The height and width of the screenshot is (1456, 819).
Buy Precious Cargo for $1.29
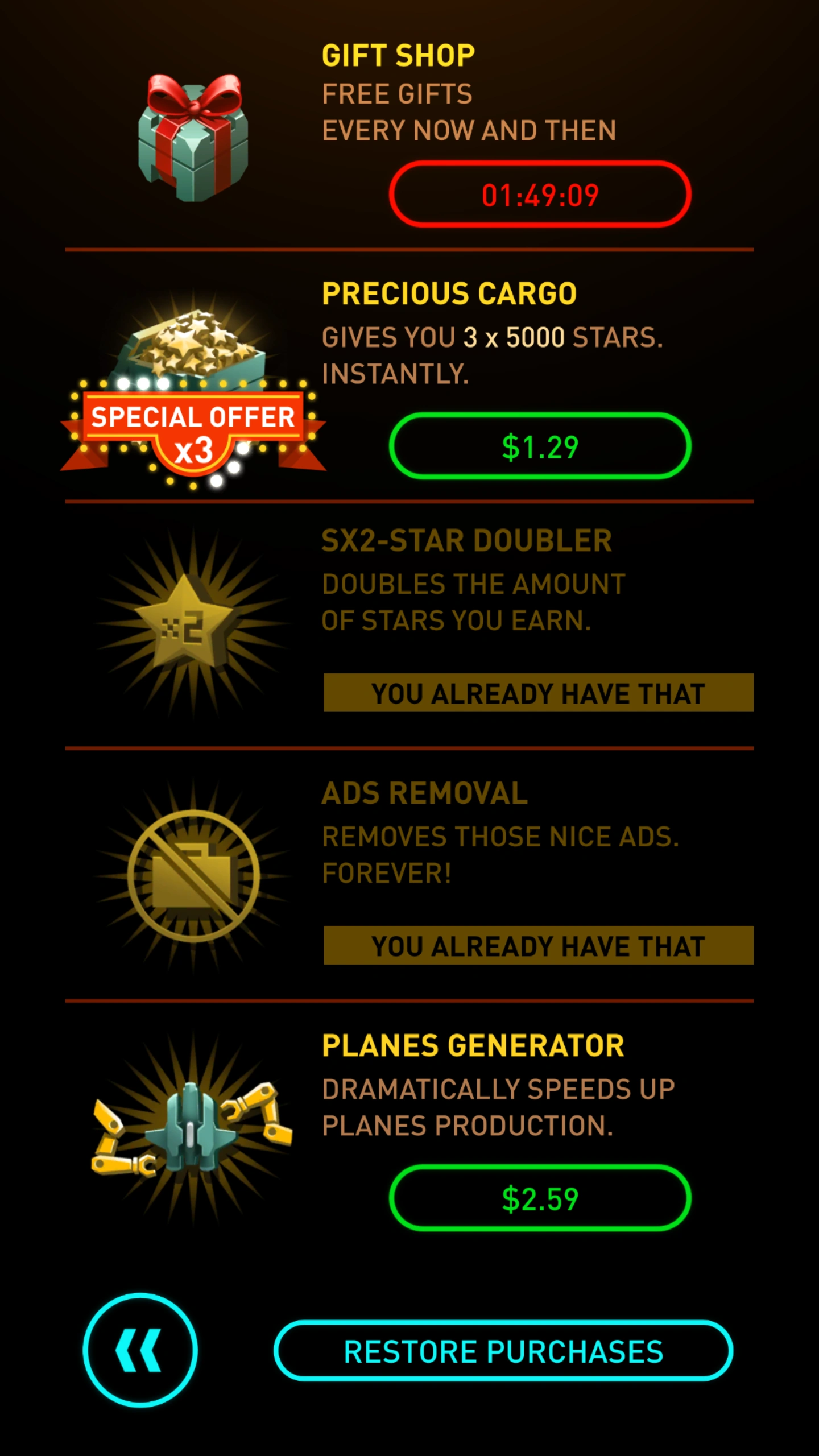[540, 446]
